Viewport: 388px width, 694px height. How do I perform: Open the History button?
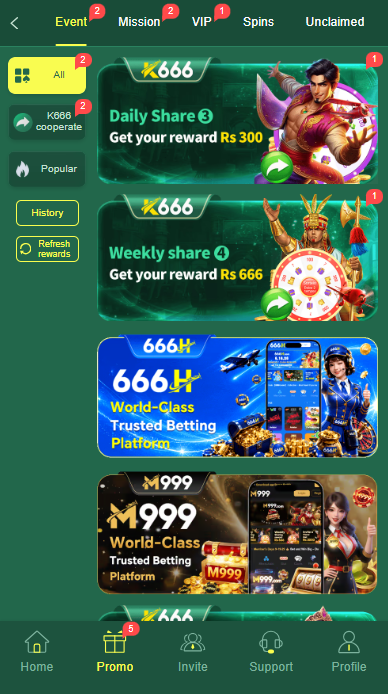click(x=47, y=213)
